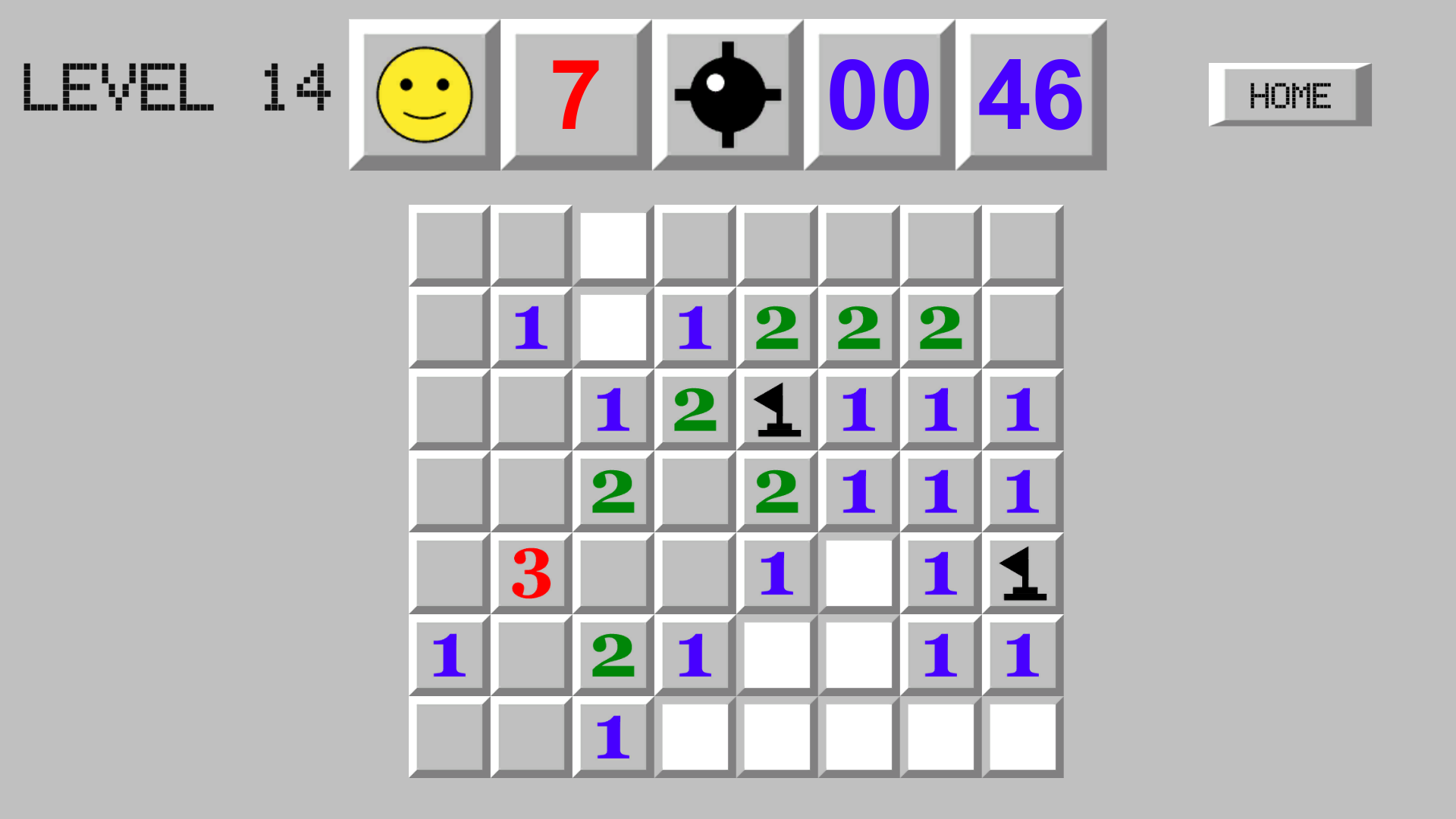
Task: Return to the HOME screen
Action: click(1289, 95)
